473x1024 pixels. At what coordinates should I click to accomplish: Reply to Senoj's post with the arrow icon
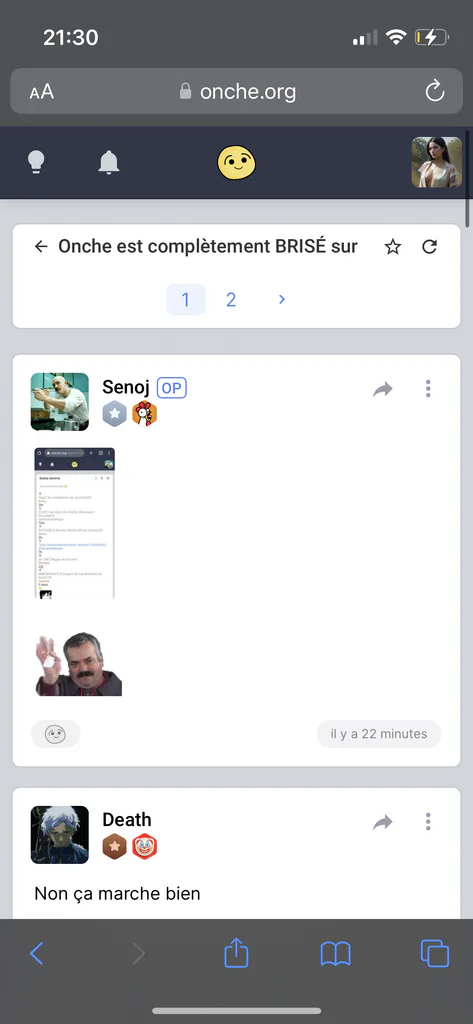point(383,389)
